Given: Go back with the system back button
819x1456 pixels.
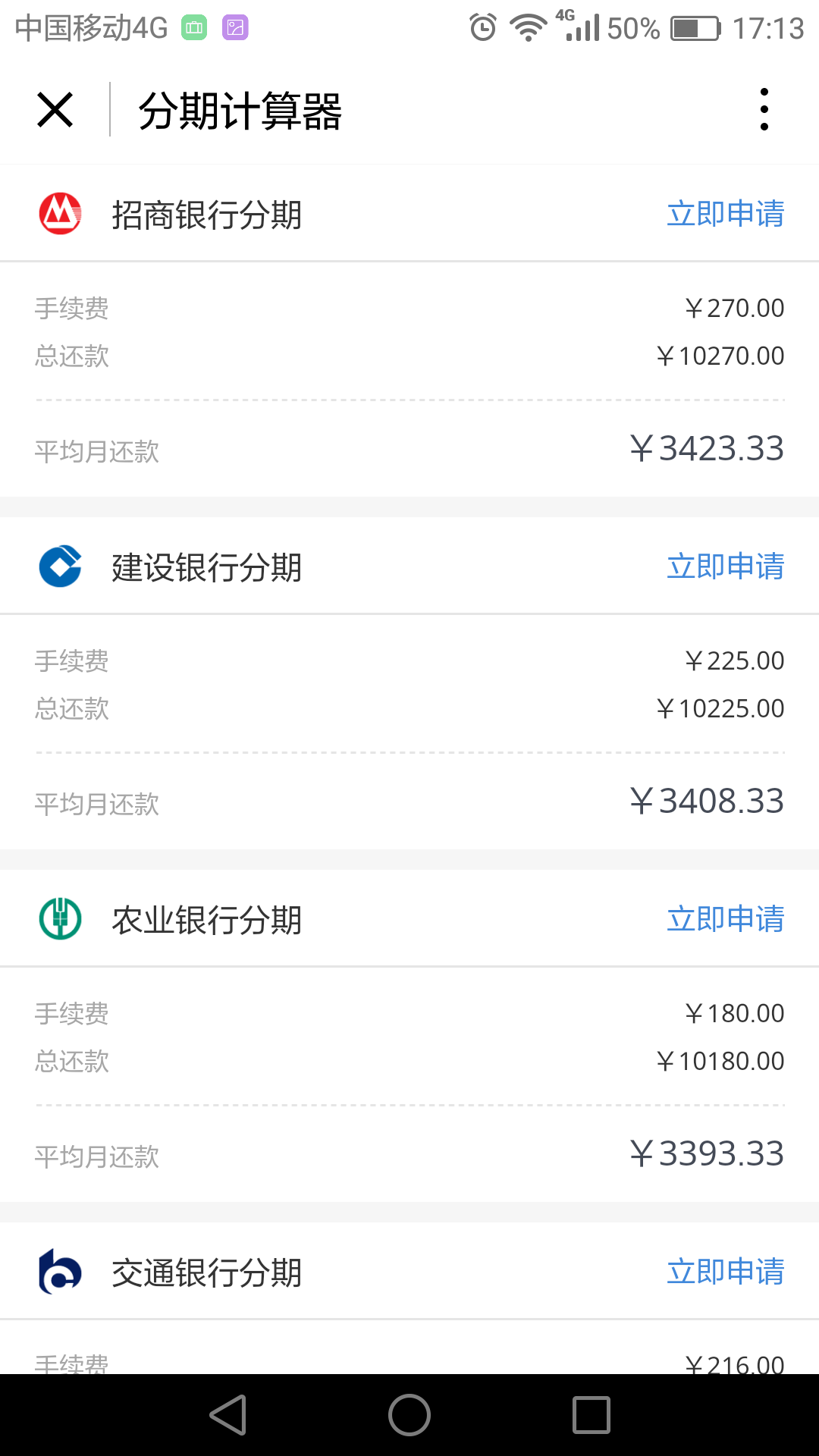Looking at the screenshot, I should coord(228,1415).
